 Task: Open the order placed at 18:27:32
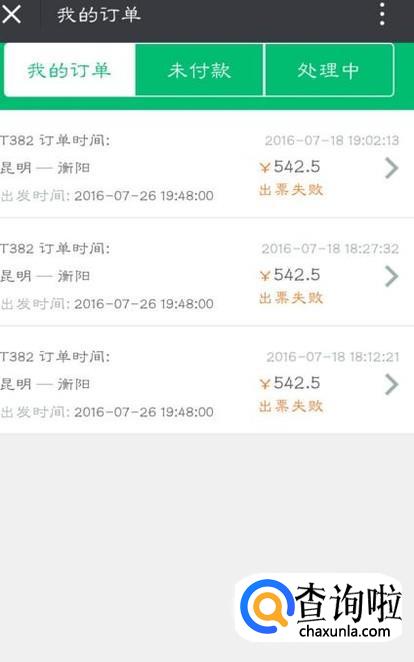click(x=207, y=275)
